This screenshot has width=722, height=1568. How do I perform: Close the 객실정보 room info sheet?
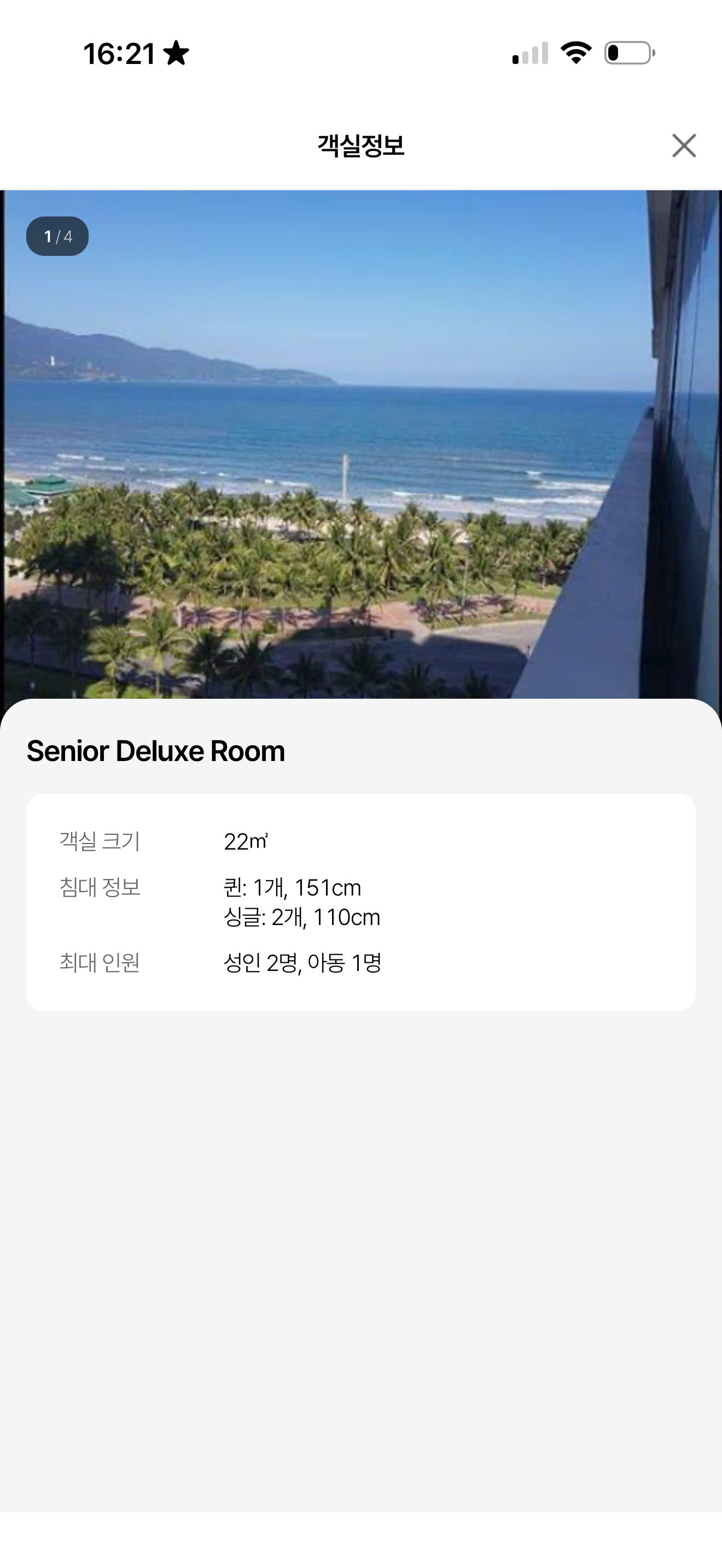pyautogui.click(x=684, y=145)
